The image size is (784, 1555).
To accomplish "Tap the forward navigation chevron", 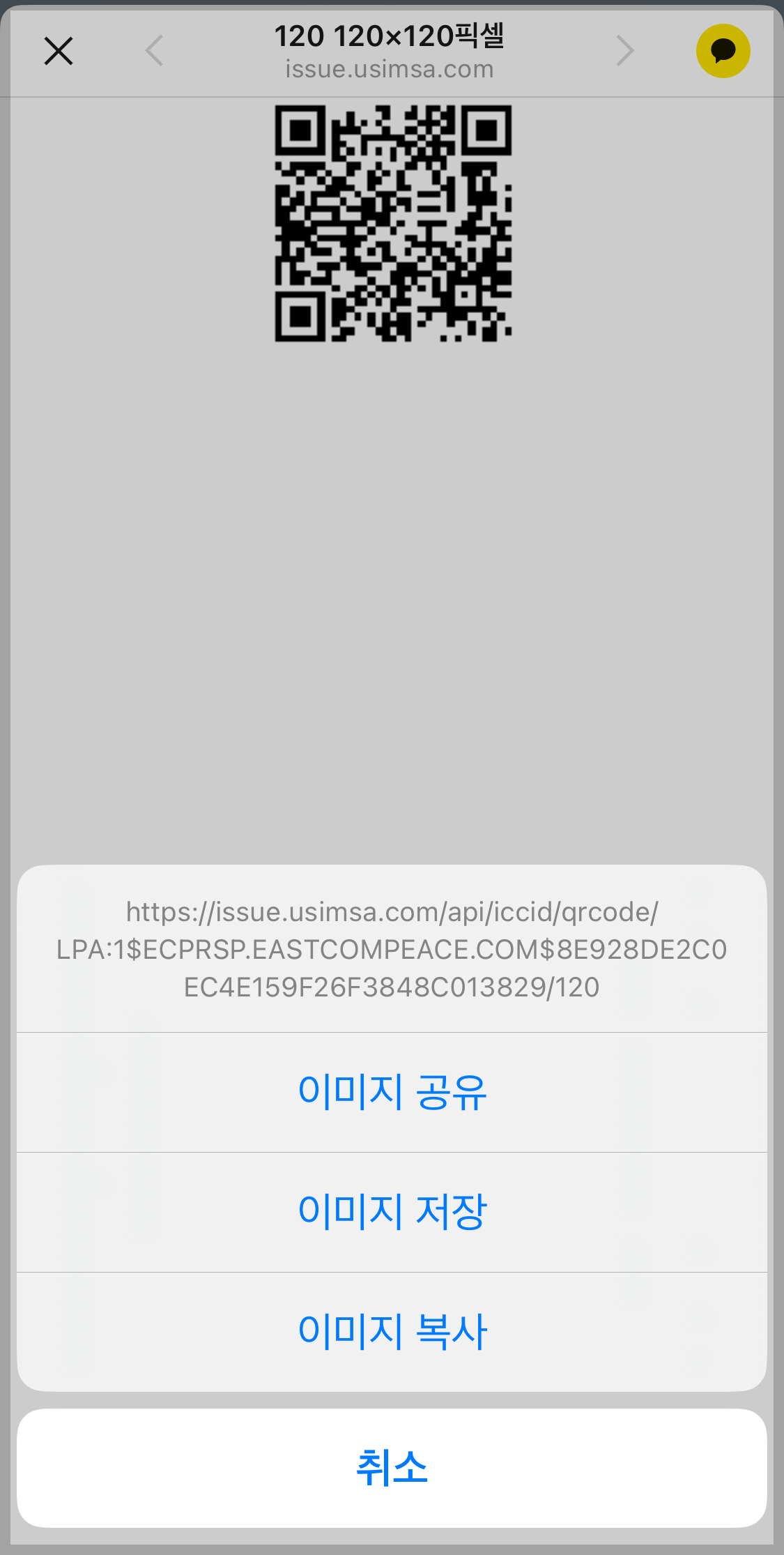I will (x=624, y=50).
